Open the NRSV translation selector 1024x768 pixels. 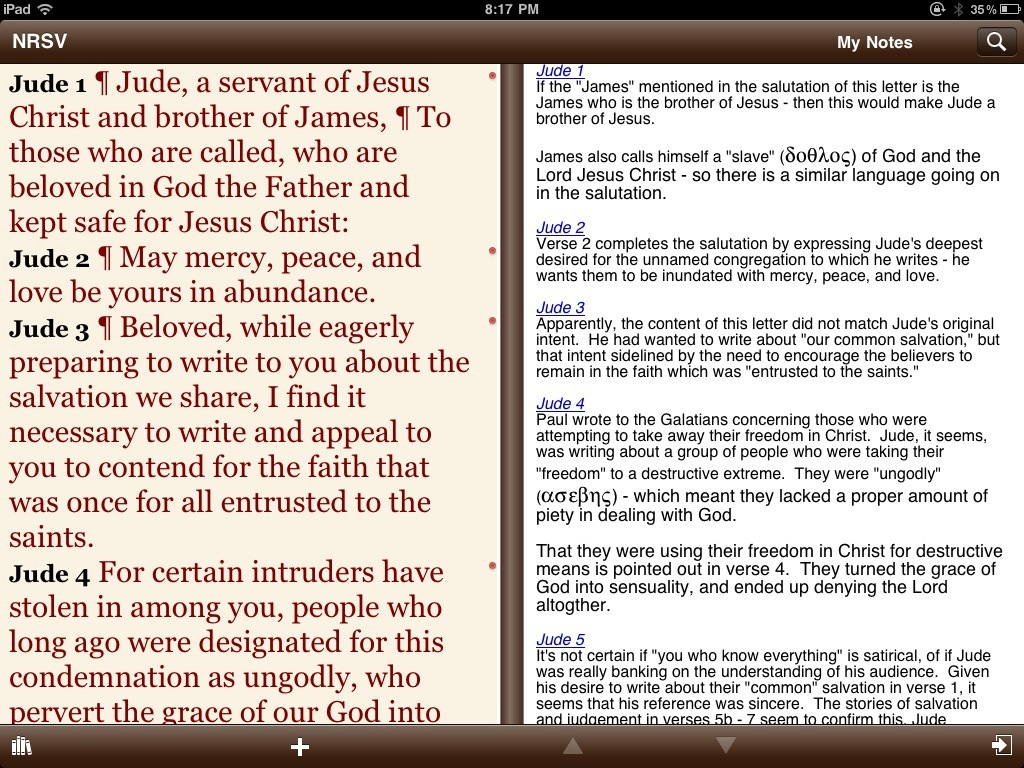click(39, 42)
